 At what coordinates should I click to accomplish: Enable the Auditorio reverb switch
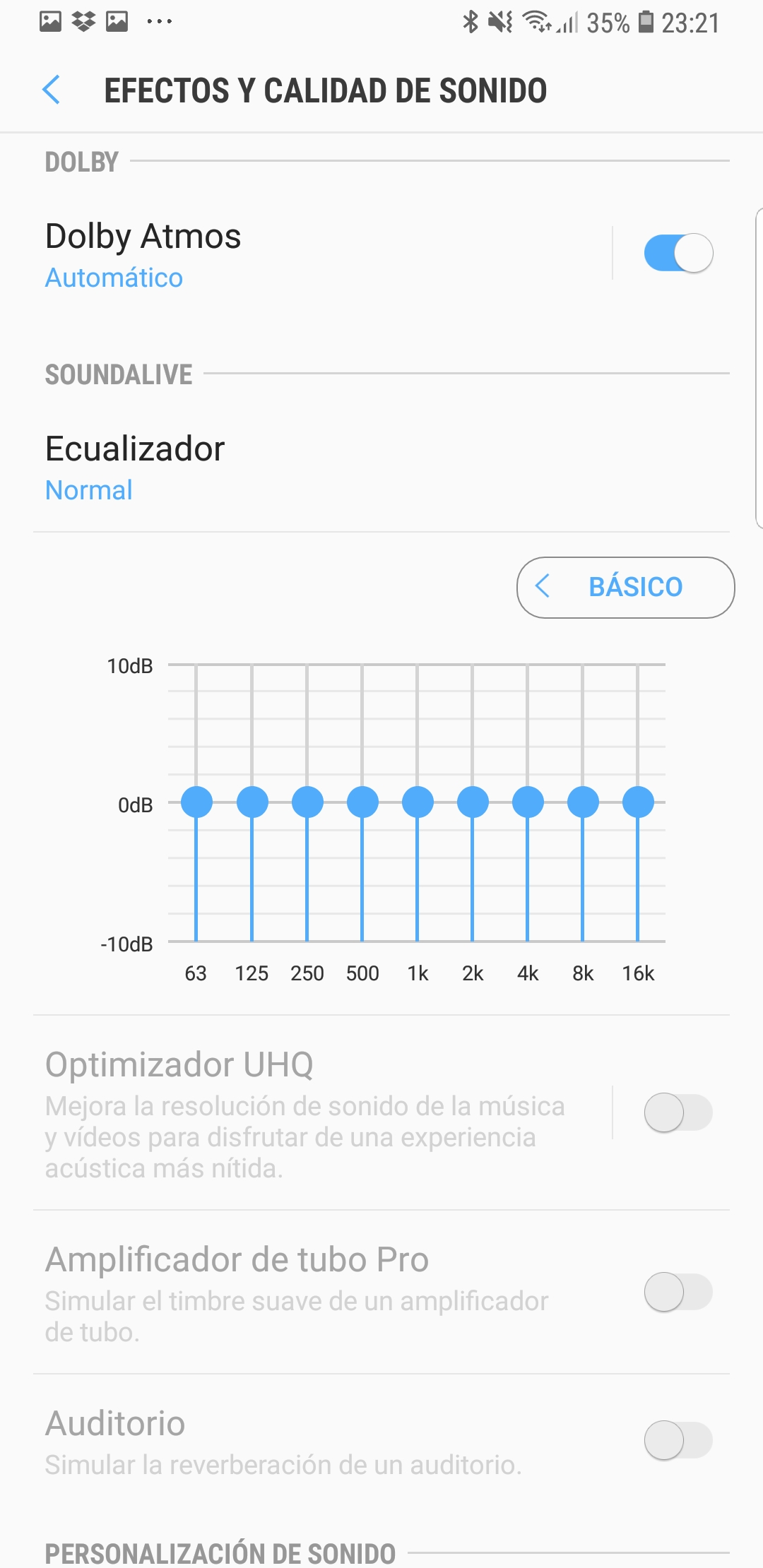(678, 1441)
